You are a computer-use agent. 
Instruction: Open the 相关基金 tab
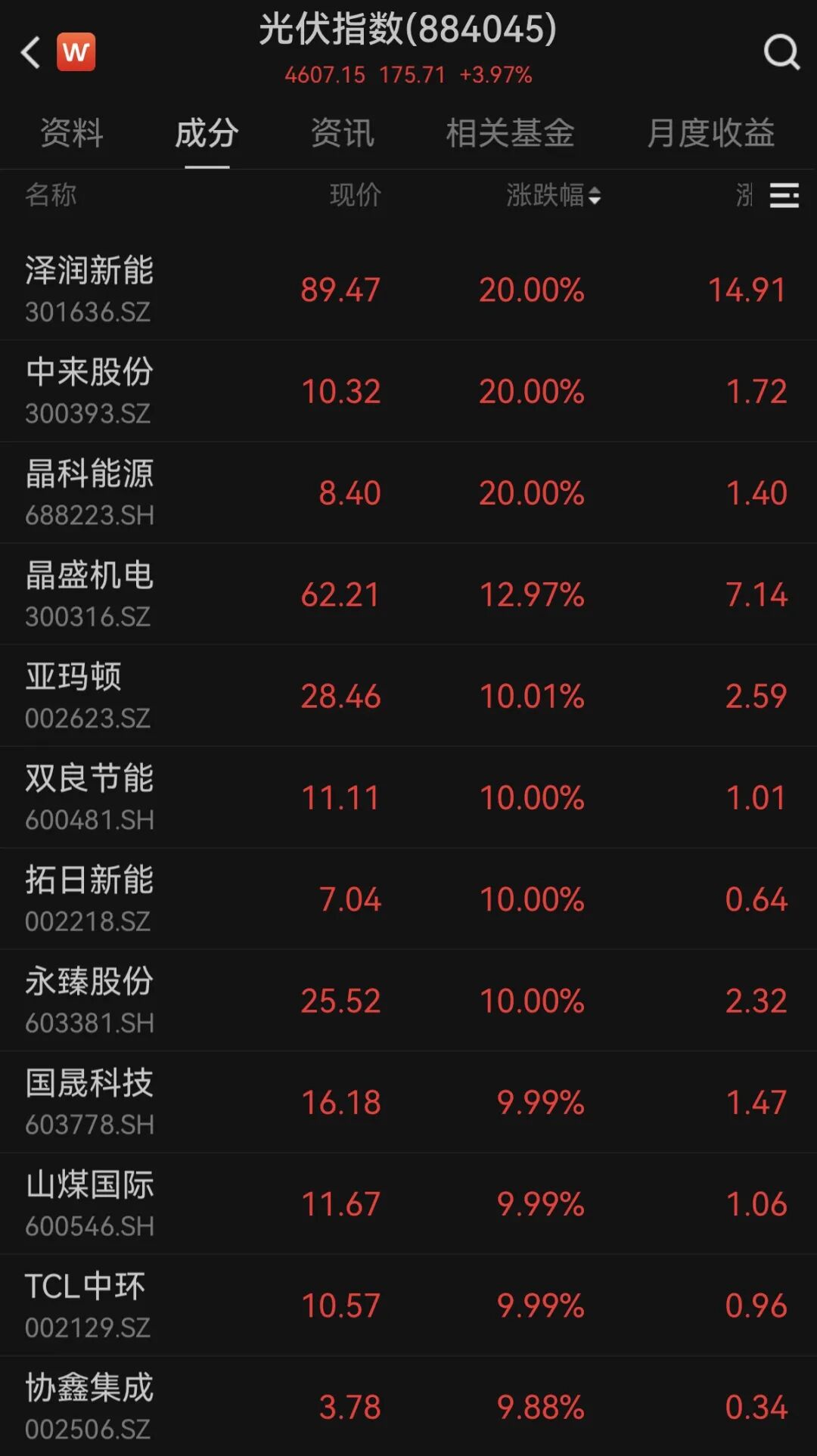click(x=510, y=133)
